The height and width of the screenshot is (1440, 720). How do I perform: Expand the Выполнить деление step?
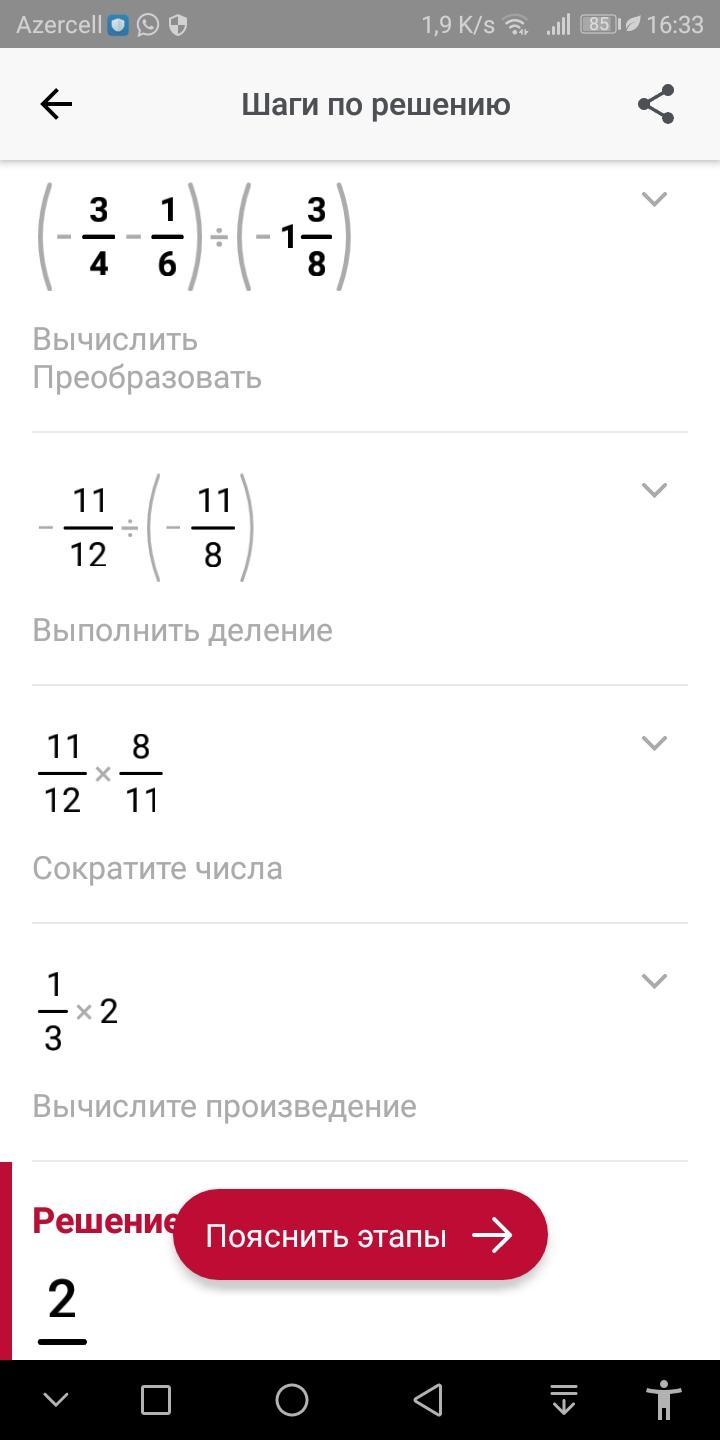pyautogui.click(x=654, y=490)
